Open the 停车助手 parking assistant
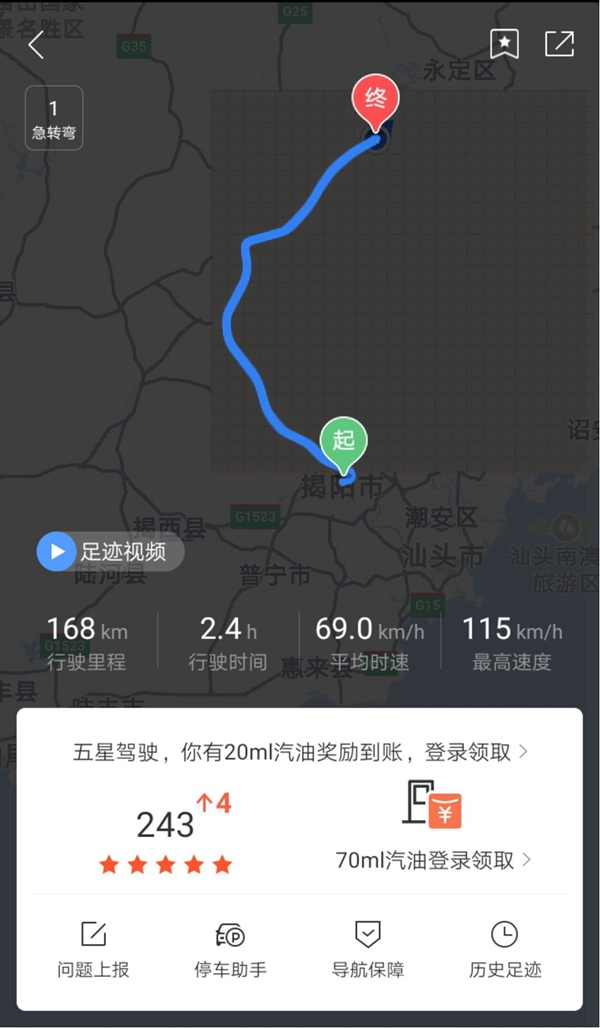This screenshot has width=600, height=1028. click(x=230, y=949)
